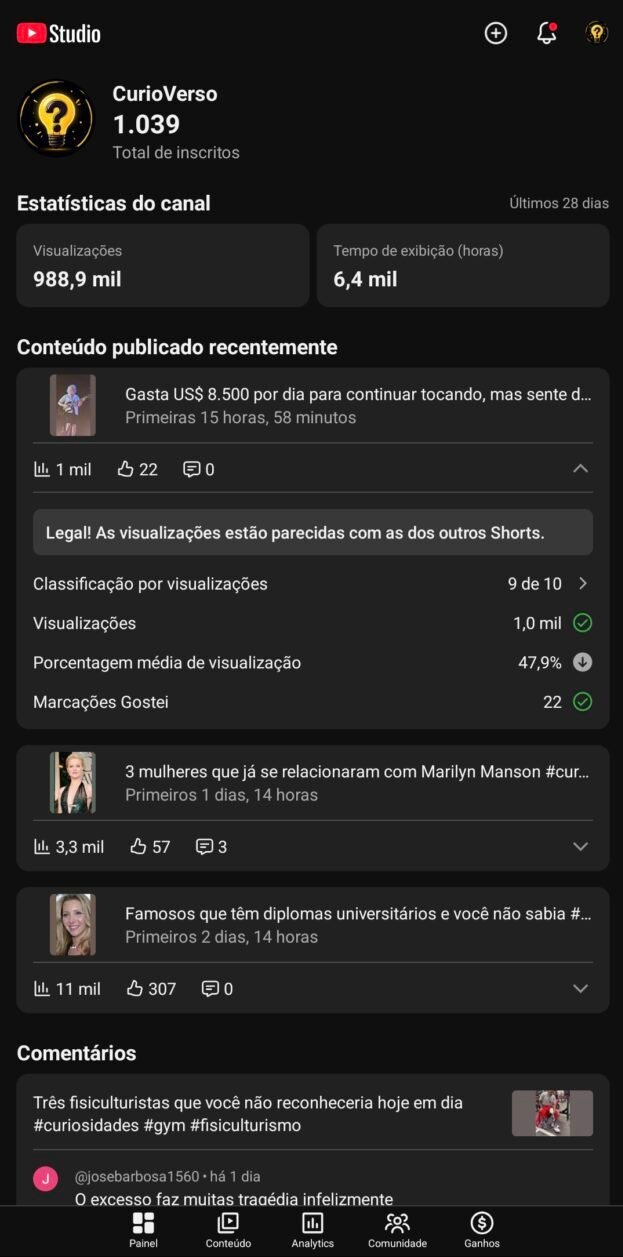This screenshot has width=623, height=1257.
Task: Open the notifications bell
Action: pos(547,33)
